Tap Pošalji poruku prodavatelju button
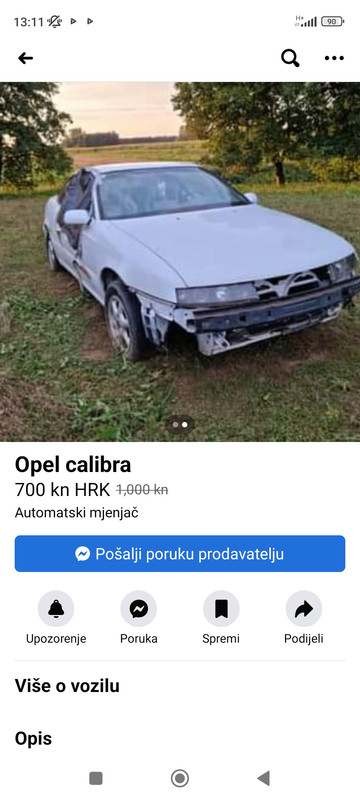This screenshot has height=800, width=360. (180, 554)
